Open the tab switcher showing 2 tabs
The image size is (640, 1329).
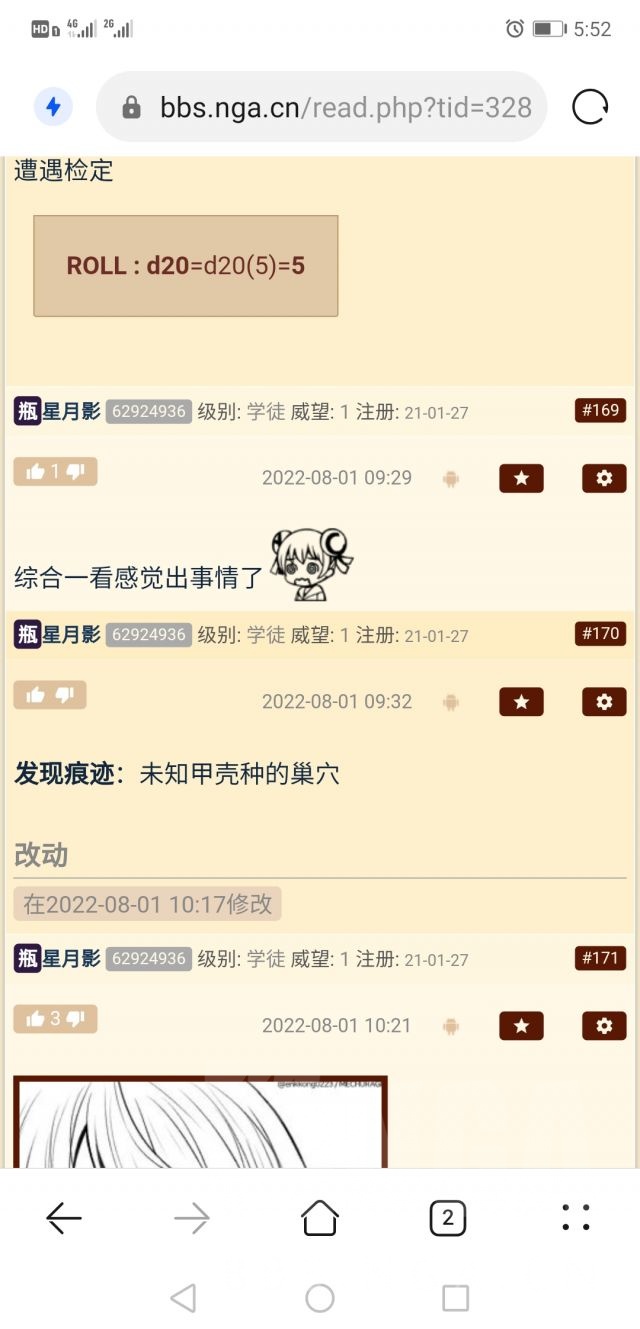click(447, 1217)
